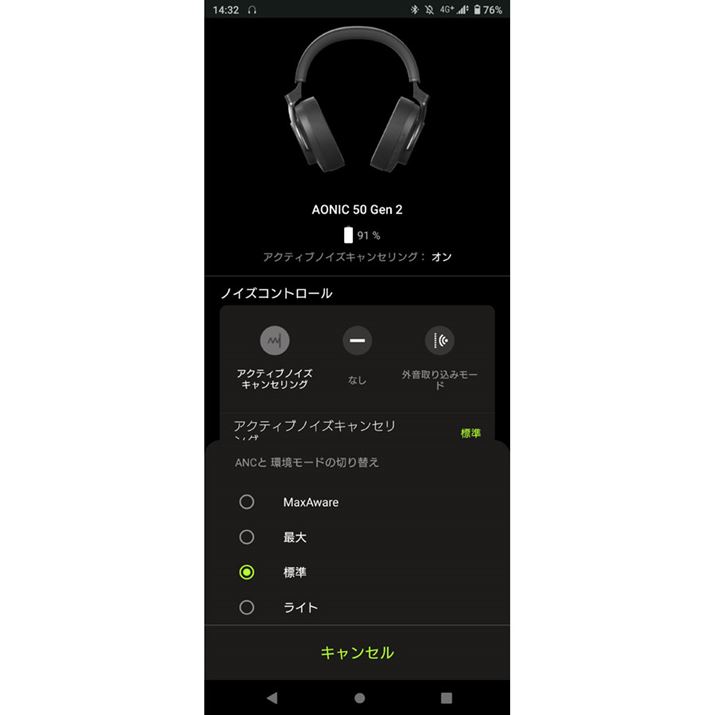This screenshot has width=715, height=715.
Task: Dismiss the dialog with キャンセル
Action: (357, 653)
